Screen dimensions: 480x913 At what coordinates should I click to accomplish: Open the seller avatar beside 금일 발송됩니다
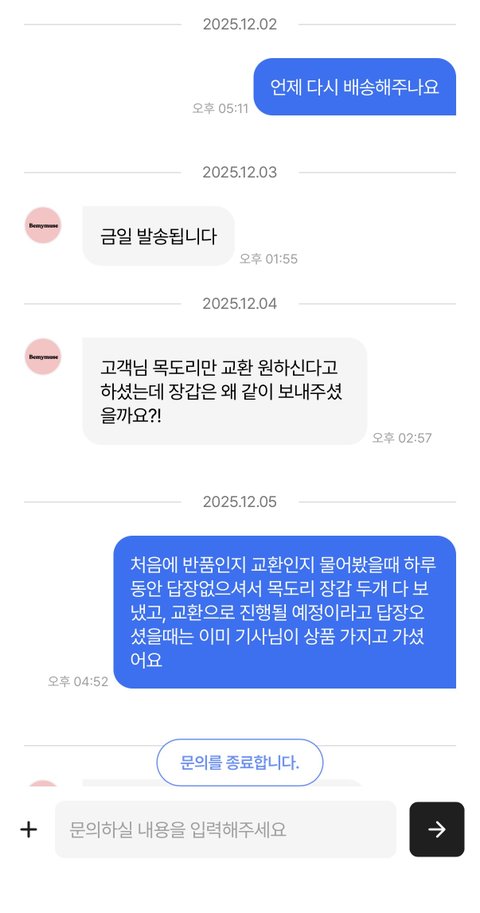tap(43, 225)
